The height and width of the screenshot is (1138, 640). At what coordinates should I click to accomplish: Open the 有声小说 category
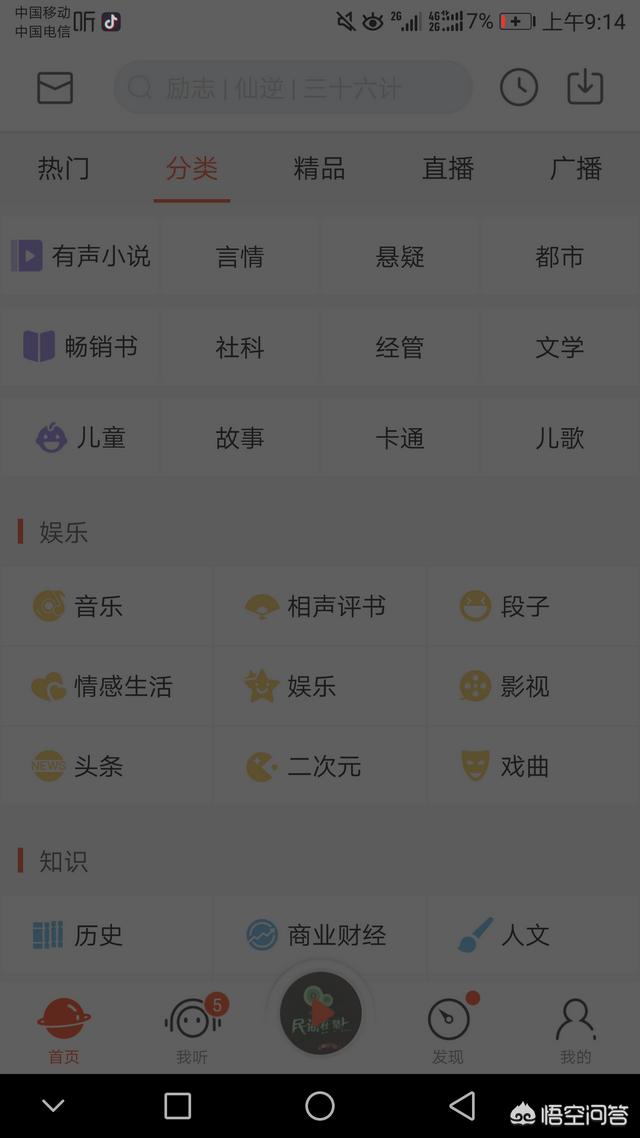pyautogui.click(x=80, y=256)
